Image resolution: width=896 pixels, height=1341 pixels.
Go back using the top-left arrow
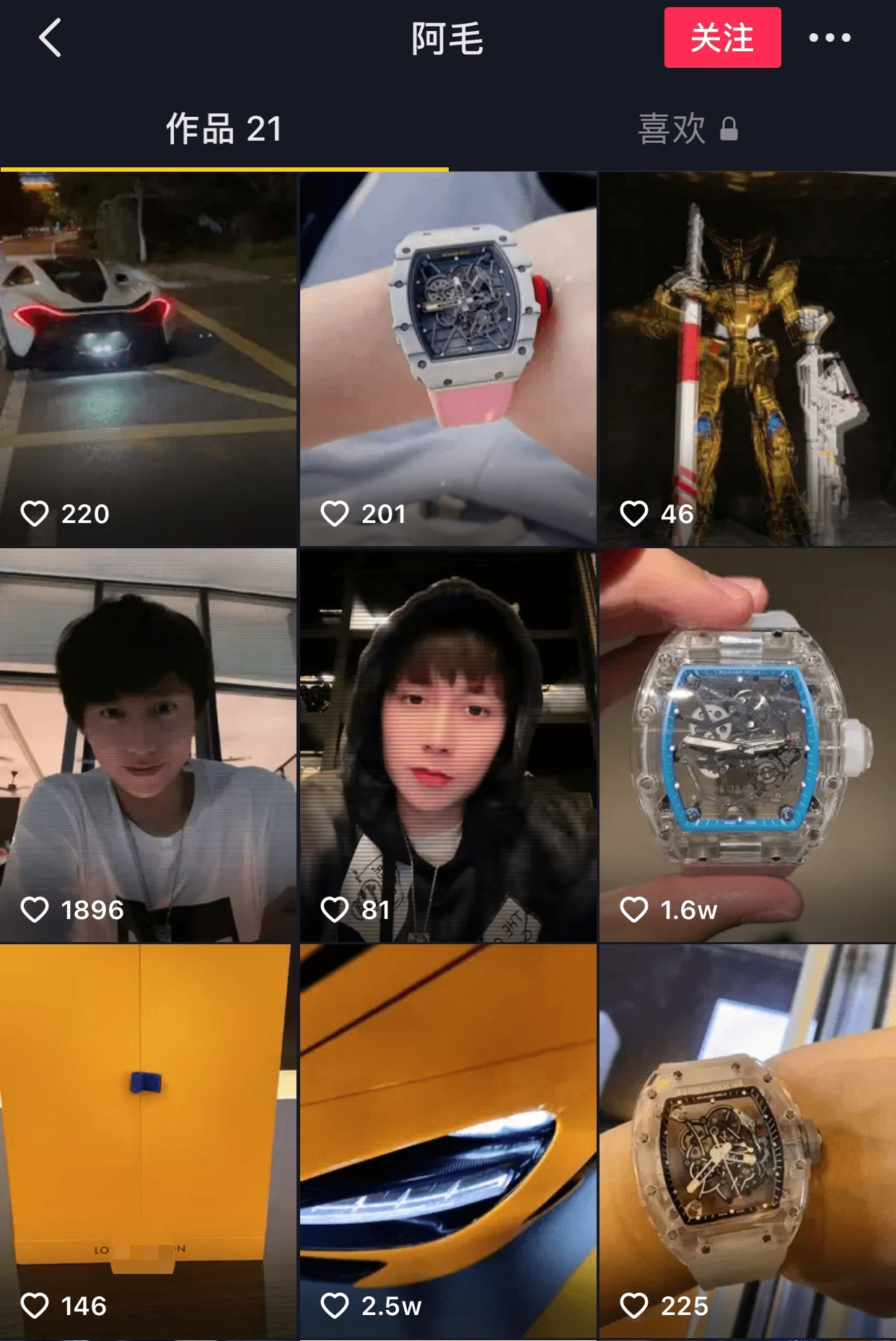coord(50,38)
